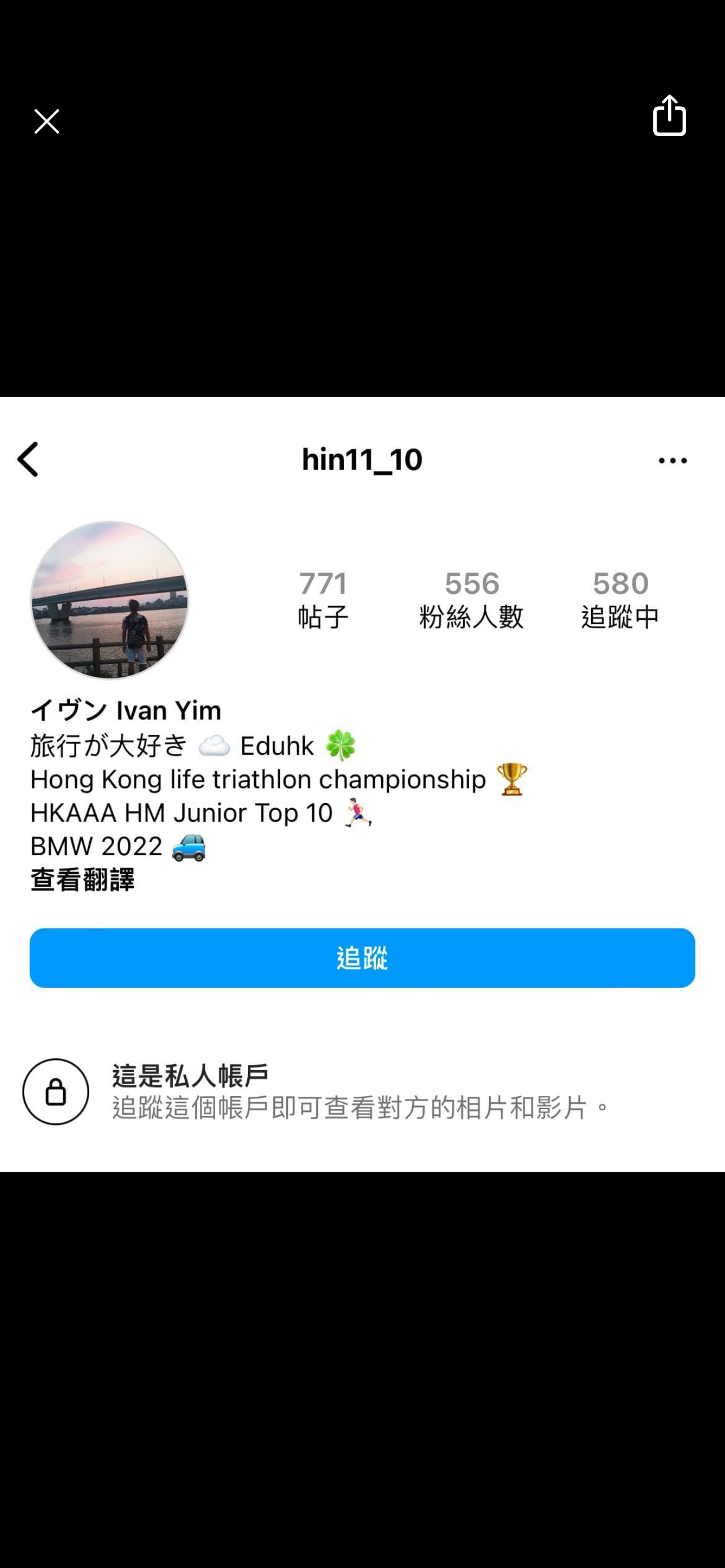This screenshot has width=725, height=1568.
Task: Tap 追蹤 to follow this account
Action: click(362, 957)
